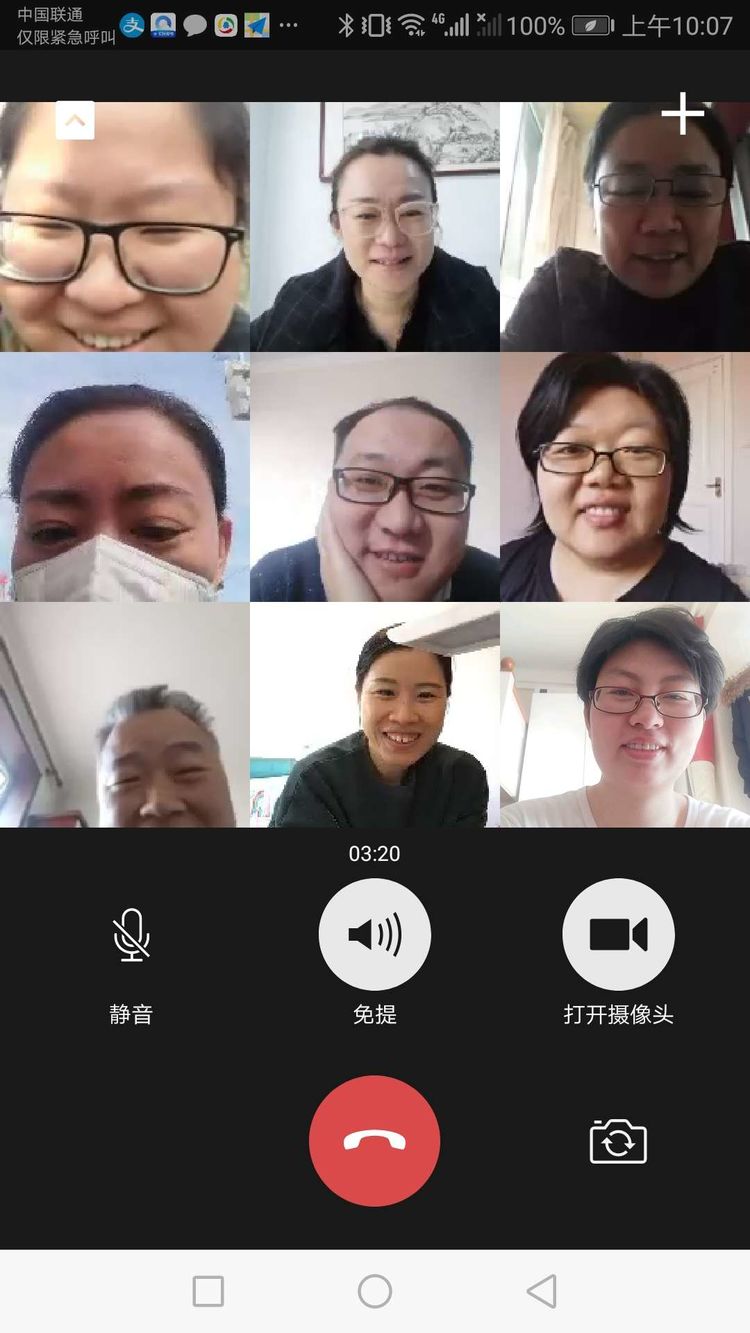Add participants with the plus icon
750x1333 pixels.
(683, 114)
